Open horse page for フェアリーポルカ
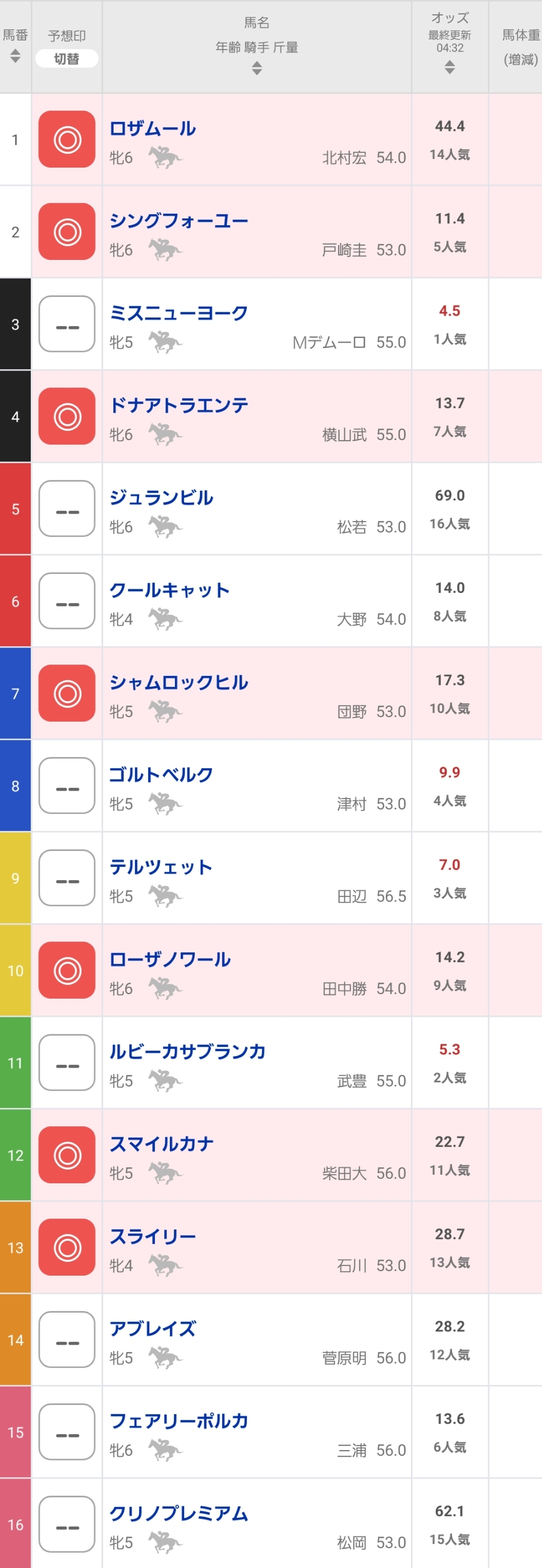The height and width of the screenshot is (1568, 542). (179, 1421)
